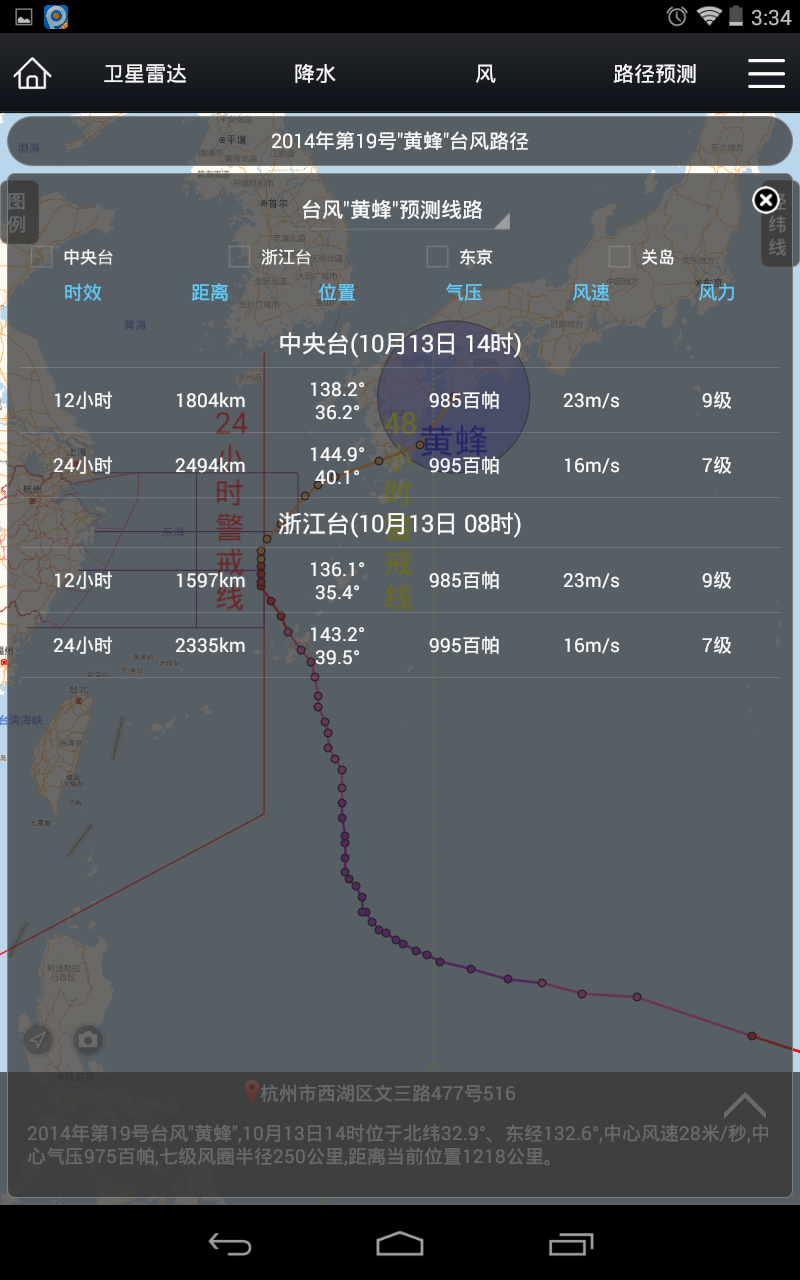Switch to the 卫星雷达 tab
The width and height of the screenshot is (800, 1280).
[x=144, y=73]
